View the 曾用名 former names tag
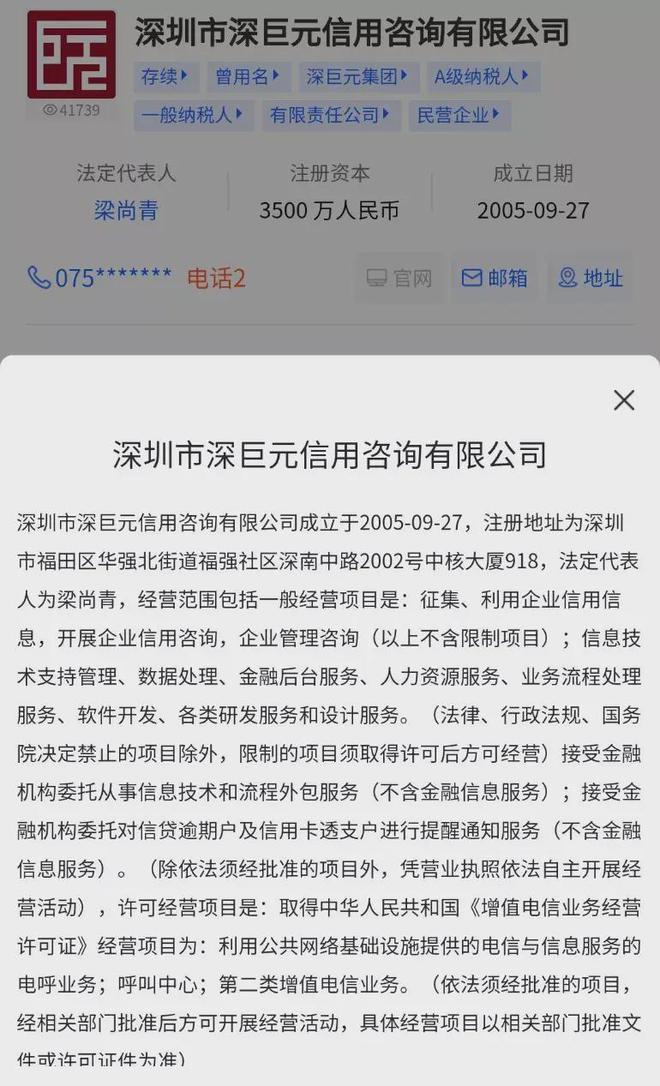Viewport: 660px width, 1086px height. [x=249, y=76]
